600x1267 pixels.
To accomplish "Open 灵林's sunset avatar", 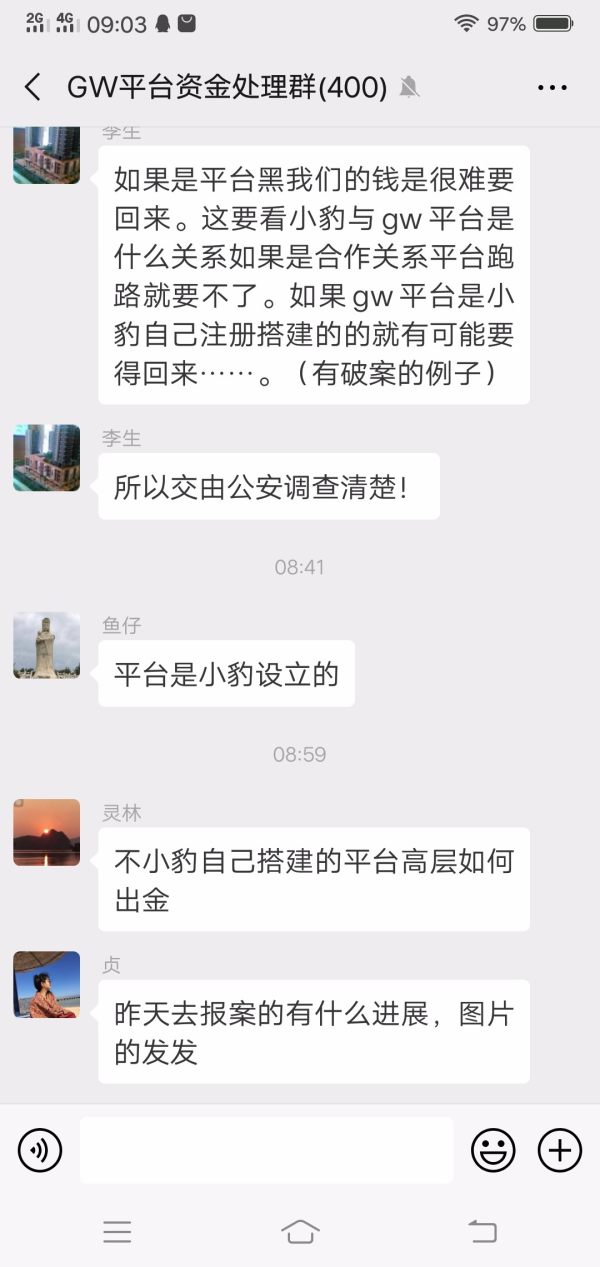I will pyautogui.click(x=46, y=832).
